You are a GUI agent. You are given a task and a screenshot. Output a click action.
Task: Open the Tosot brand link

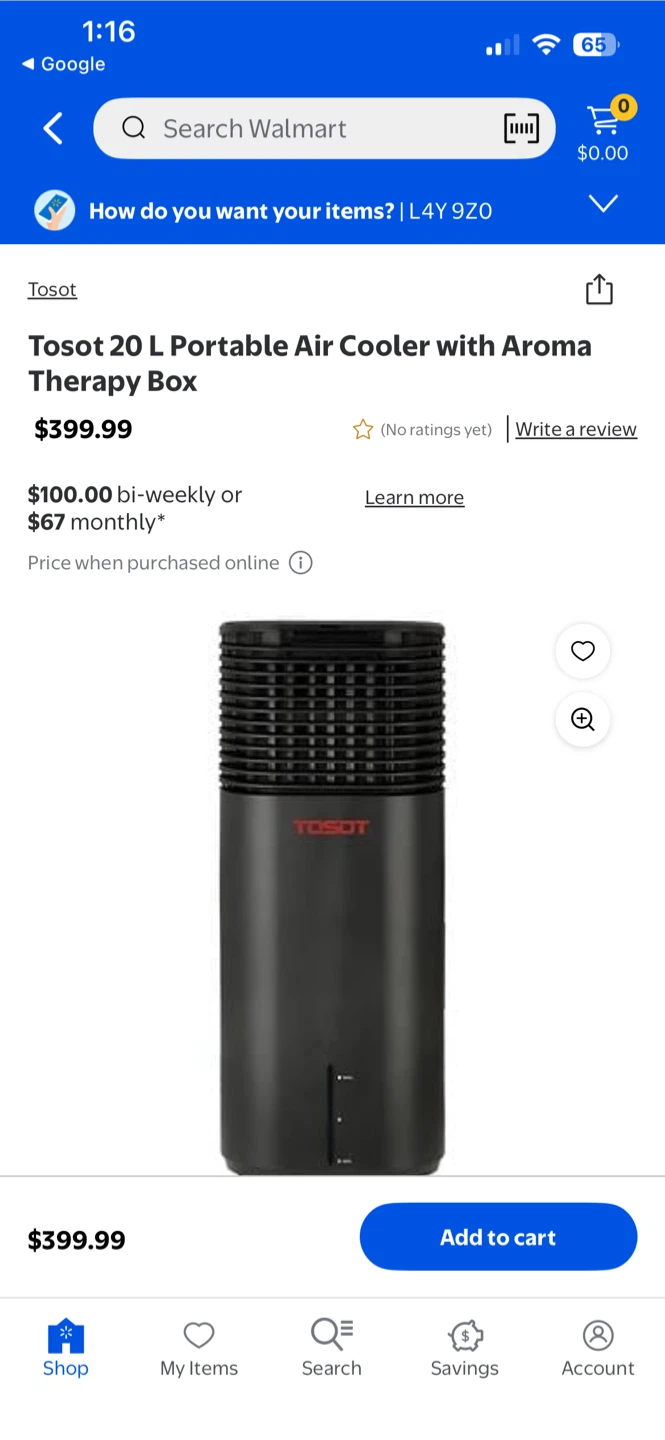[52, 289]
